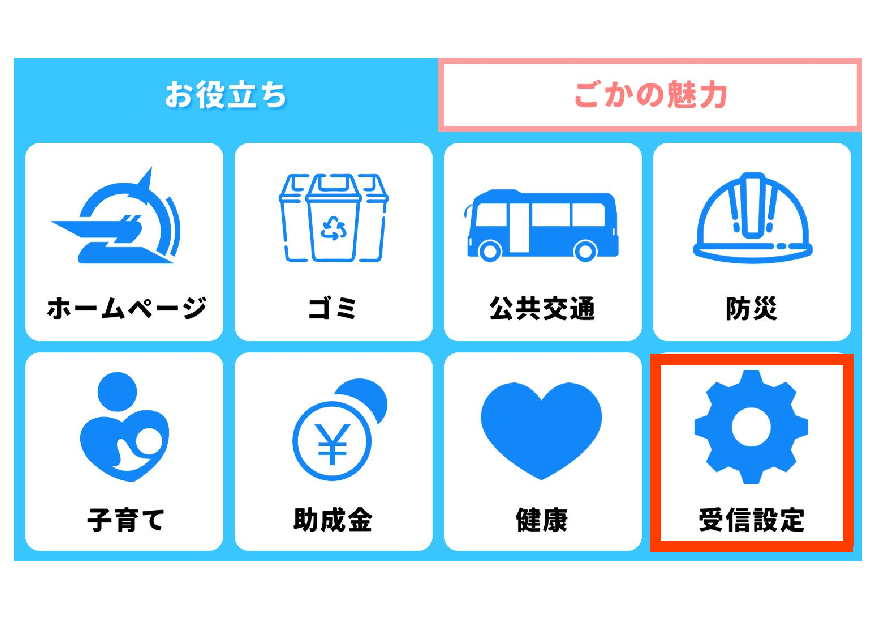Viewport: 876px width, 620px height.
Task: Open the 助成金 yen coin tile
Action: pos(333,451)
